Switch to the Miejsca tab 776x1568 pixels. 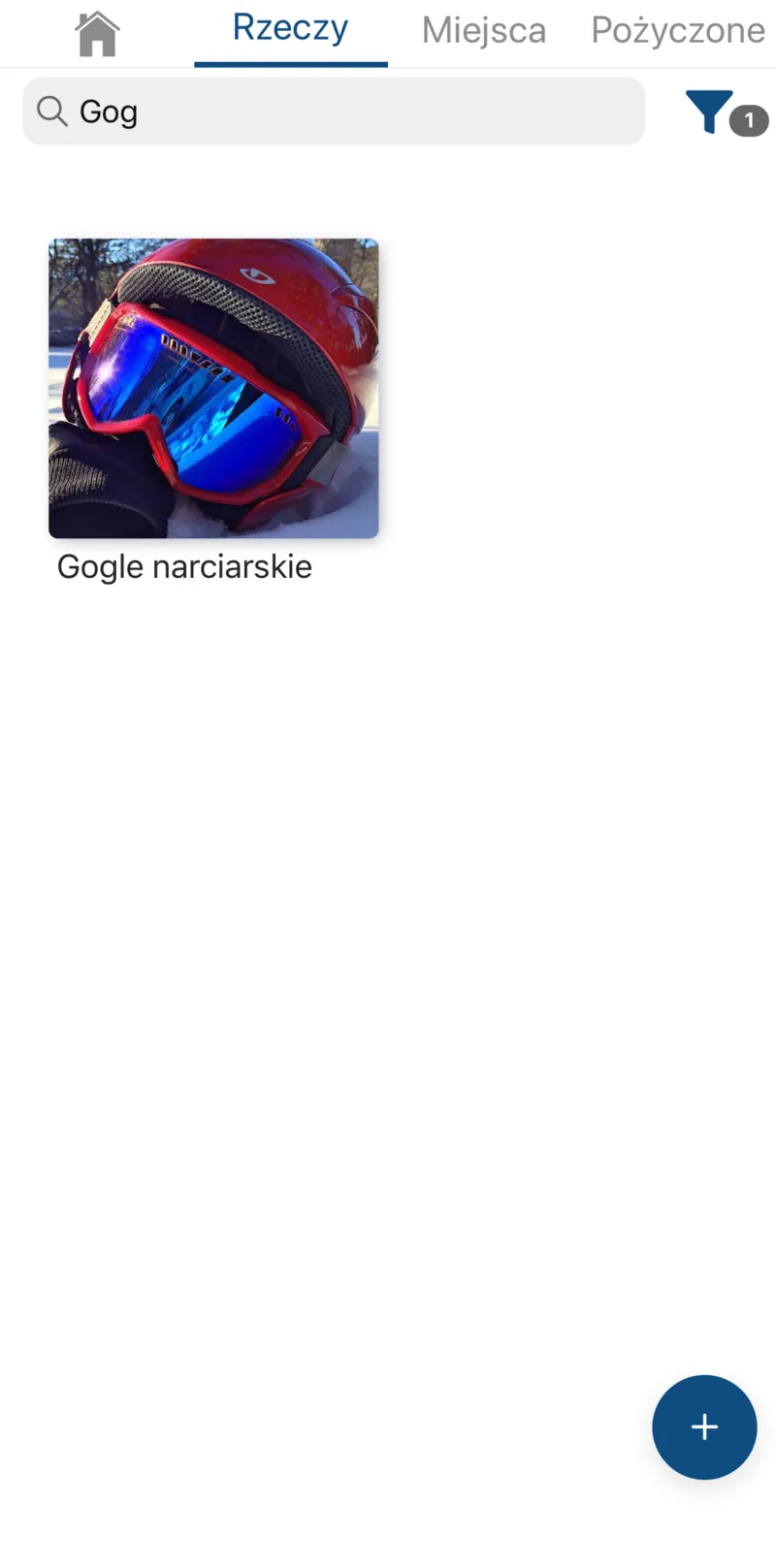483,31
